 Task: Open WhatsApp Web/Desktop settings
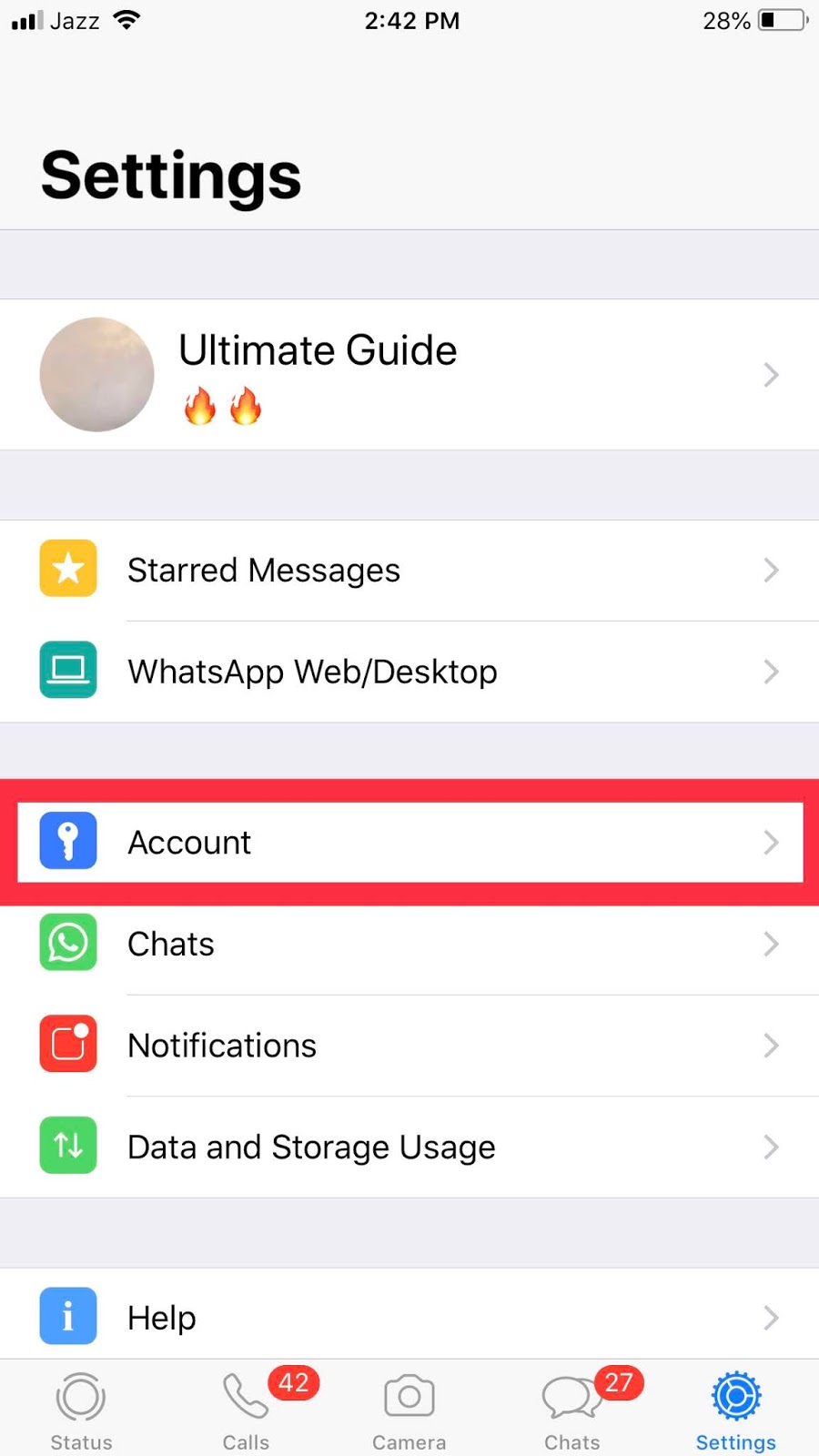click(x=409, y=672)
